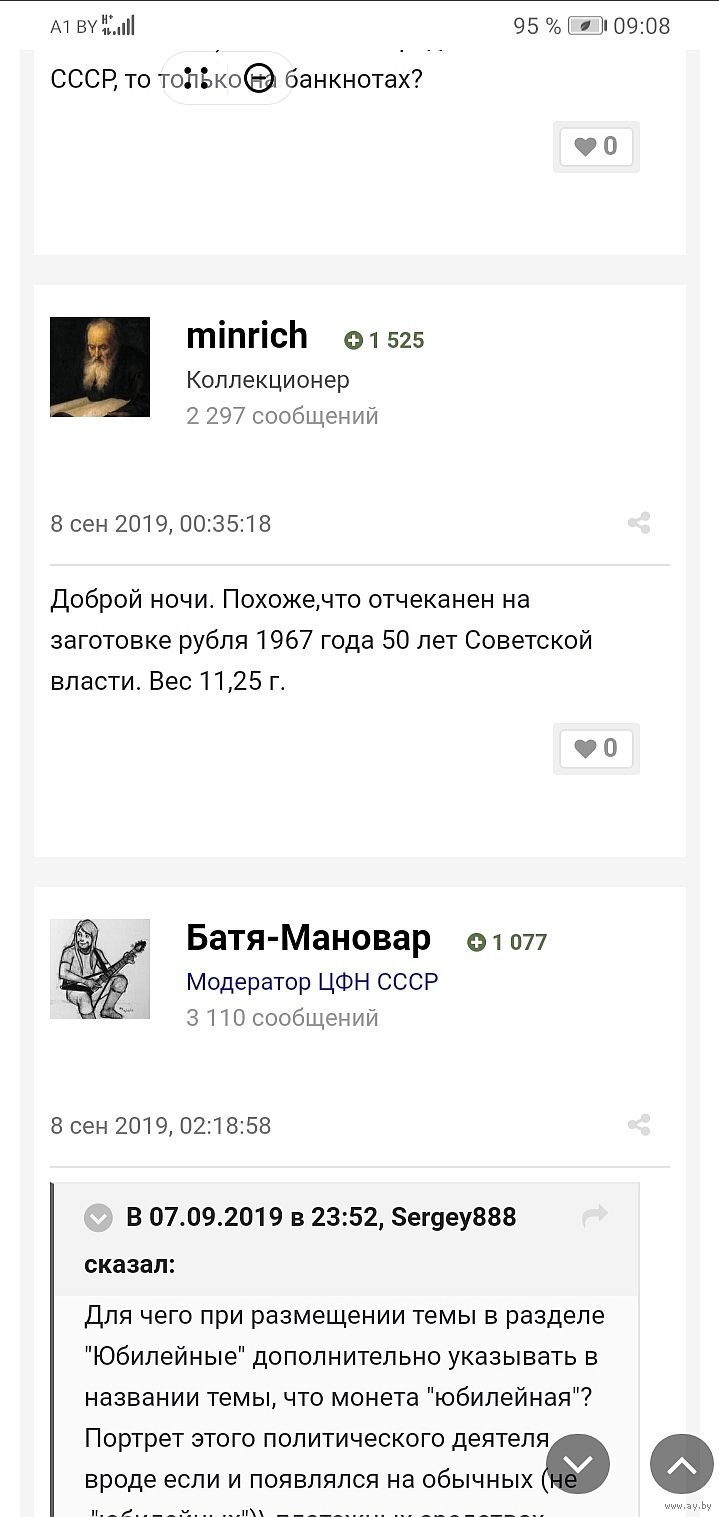Open the 8 сен 2019, 00:35:18 timestamp link
The image size is (719, 1517).
click(161, 524)
